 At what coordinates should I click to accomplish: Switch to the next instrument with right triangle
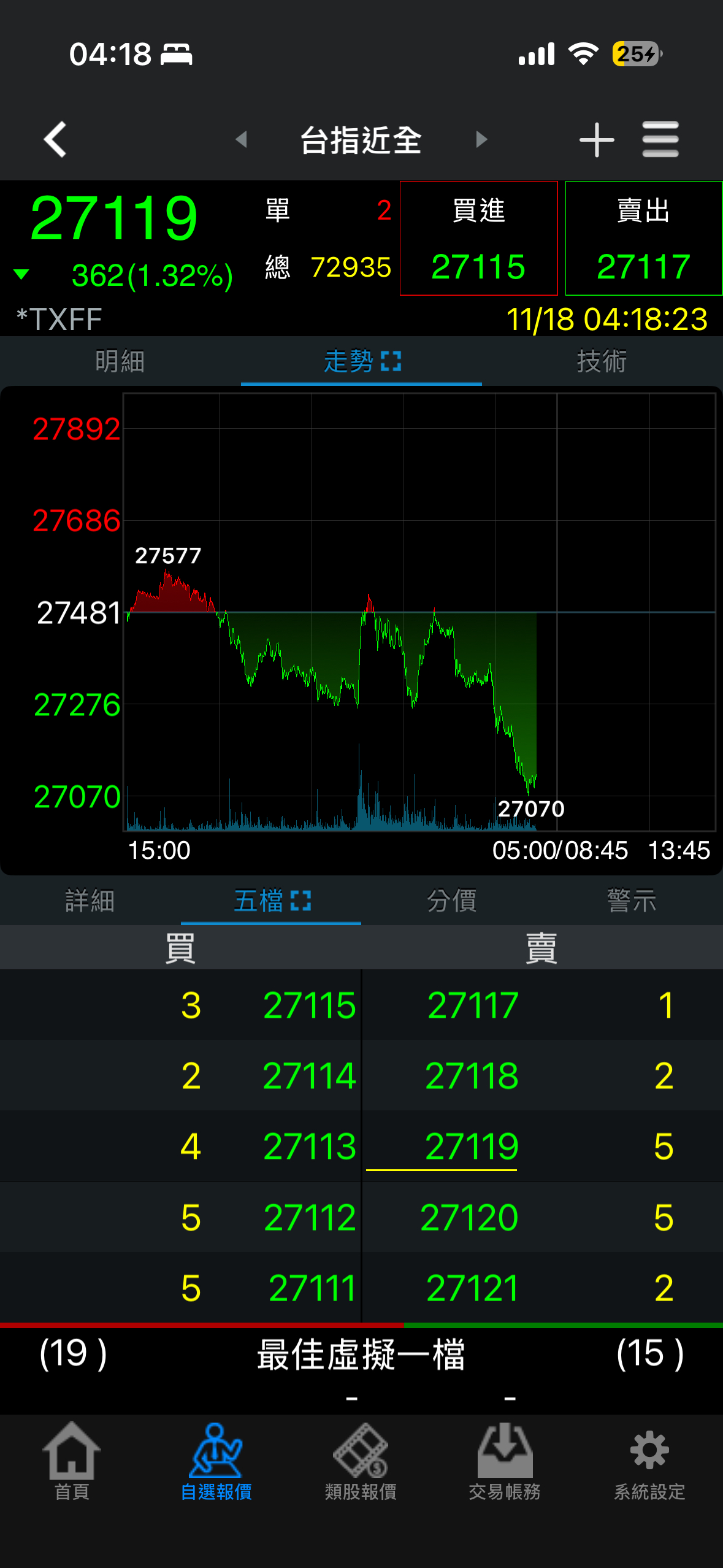[481, 139]
